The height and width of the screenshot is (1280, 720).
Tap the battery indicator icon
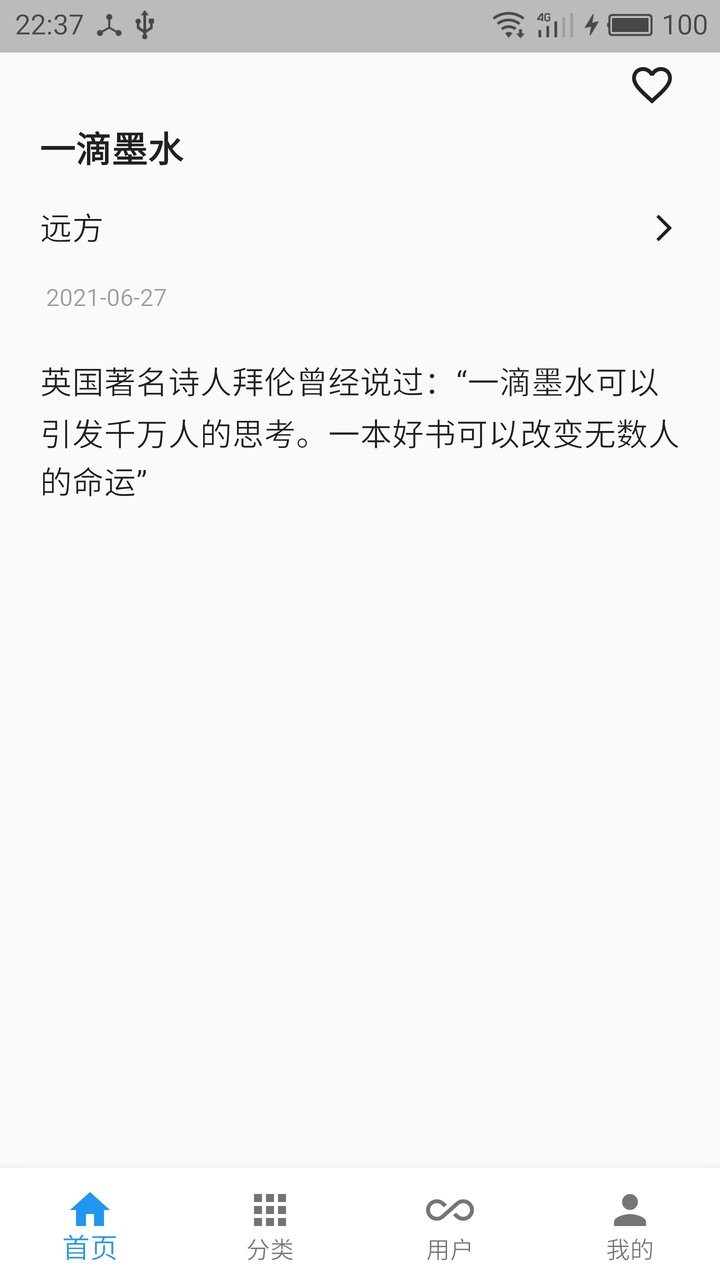632,24
